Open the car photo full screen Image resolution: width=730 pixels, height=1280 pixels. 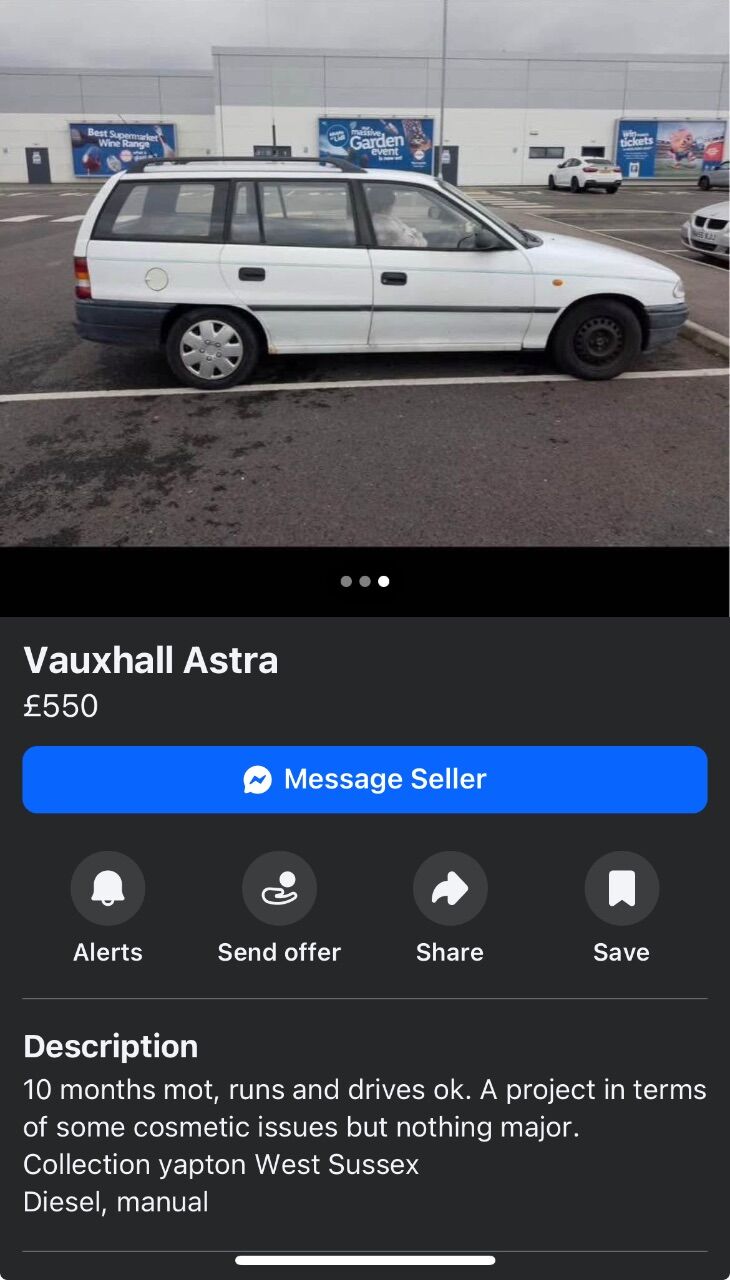(x=365, y=273)
